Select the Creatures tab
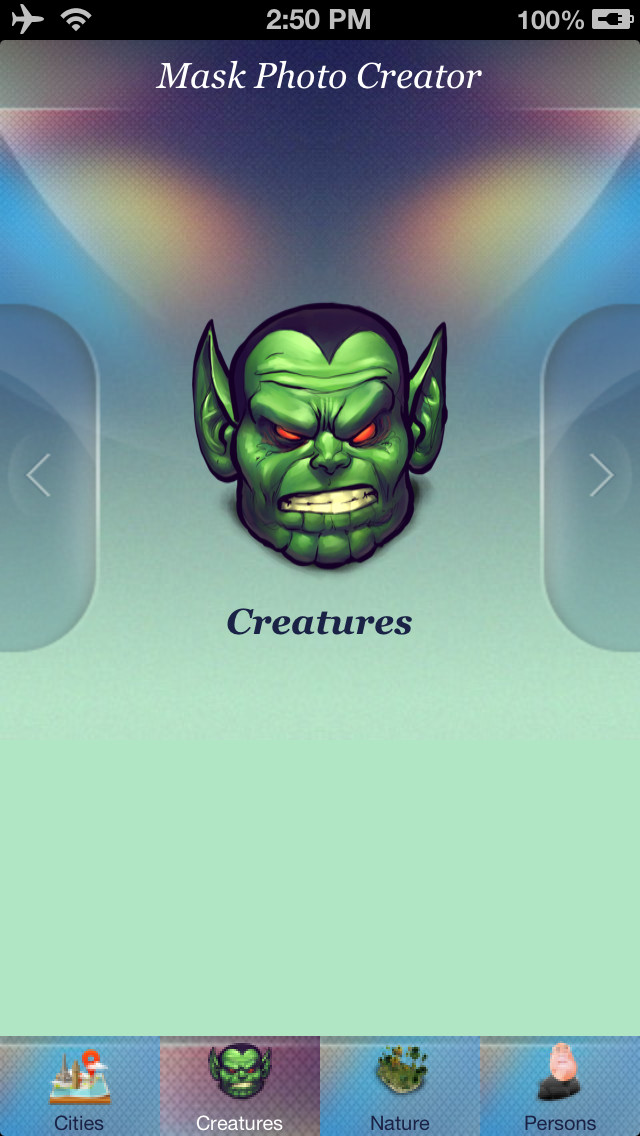Viewport: 640px width, 1136px height. 240,1086
